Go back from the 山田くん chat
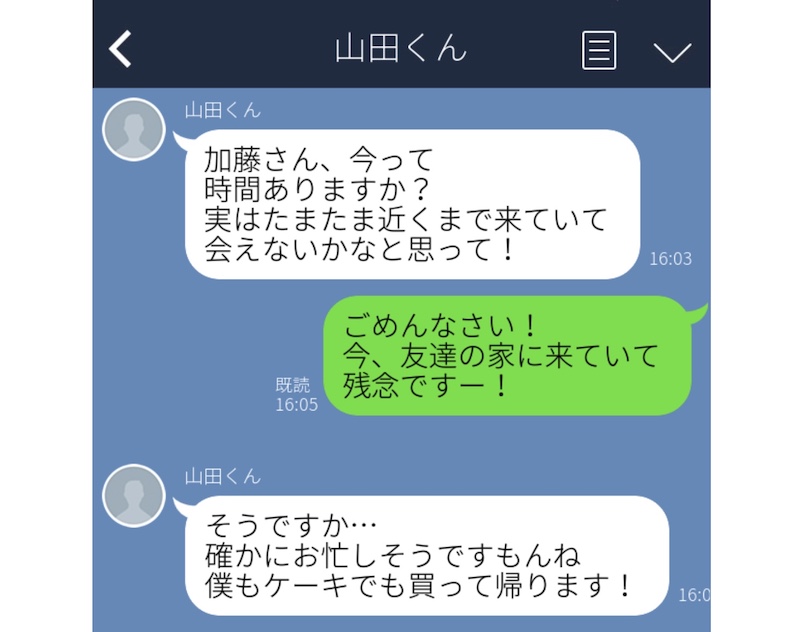 [121, 49]
